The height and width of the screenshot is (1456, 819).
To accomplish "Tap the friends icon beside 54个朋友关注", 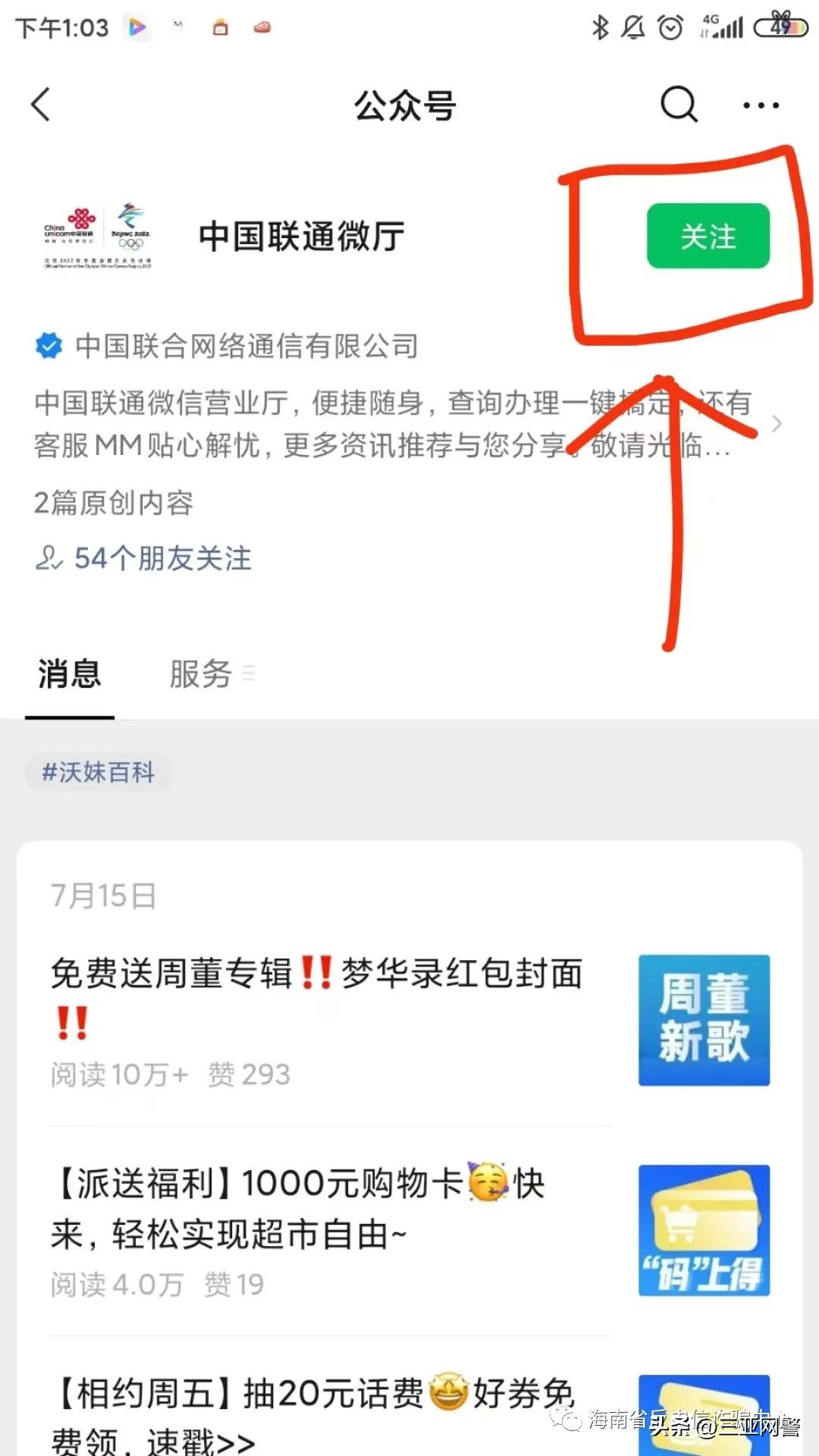I will [x=49, y=559].
